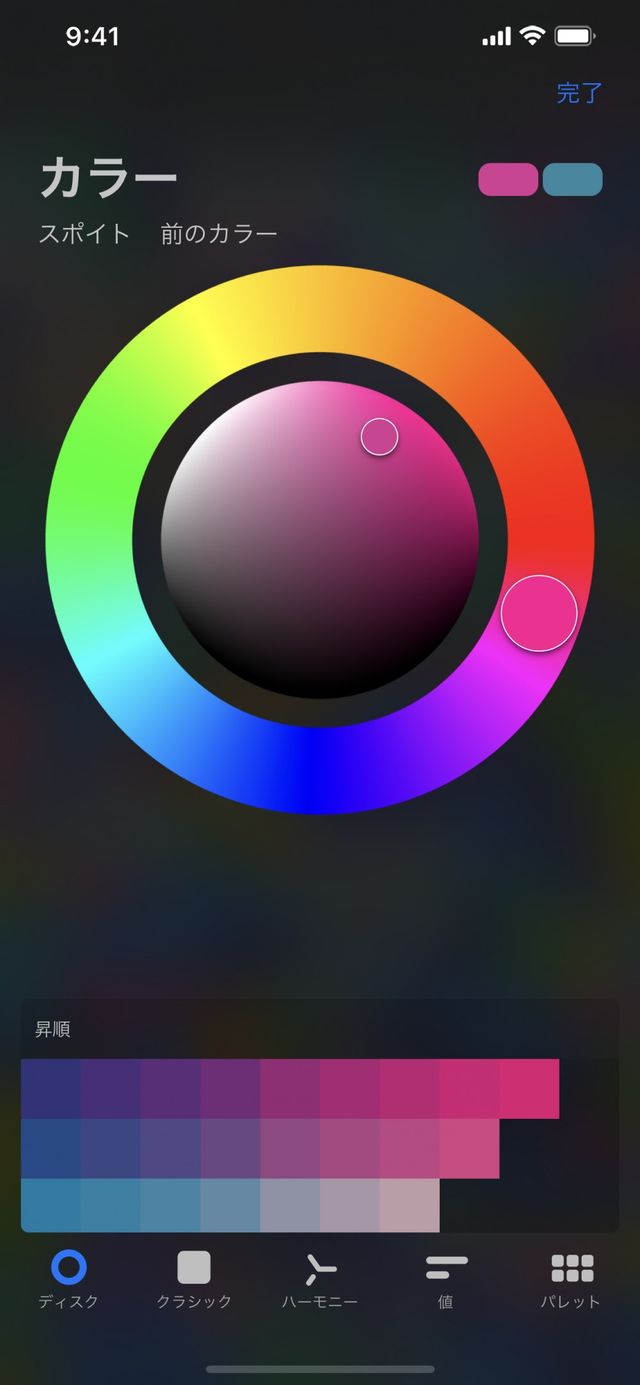The width and height of the screenshot is (640, 1385).
Task: Tap 完了 to close the color picker
Action: tap(579, 94)
